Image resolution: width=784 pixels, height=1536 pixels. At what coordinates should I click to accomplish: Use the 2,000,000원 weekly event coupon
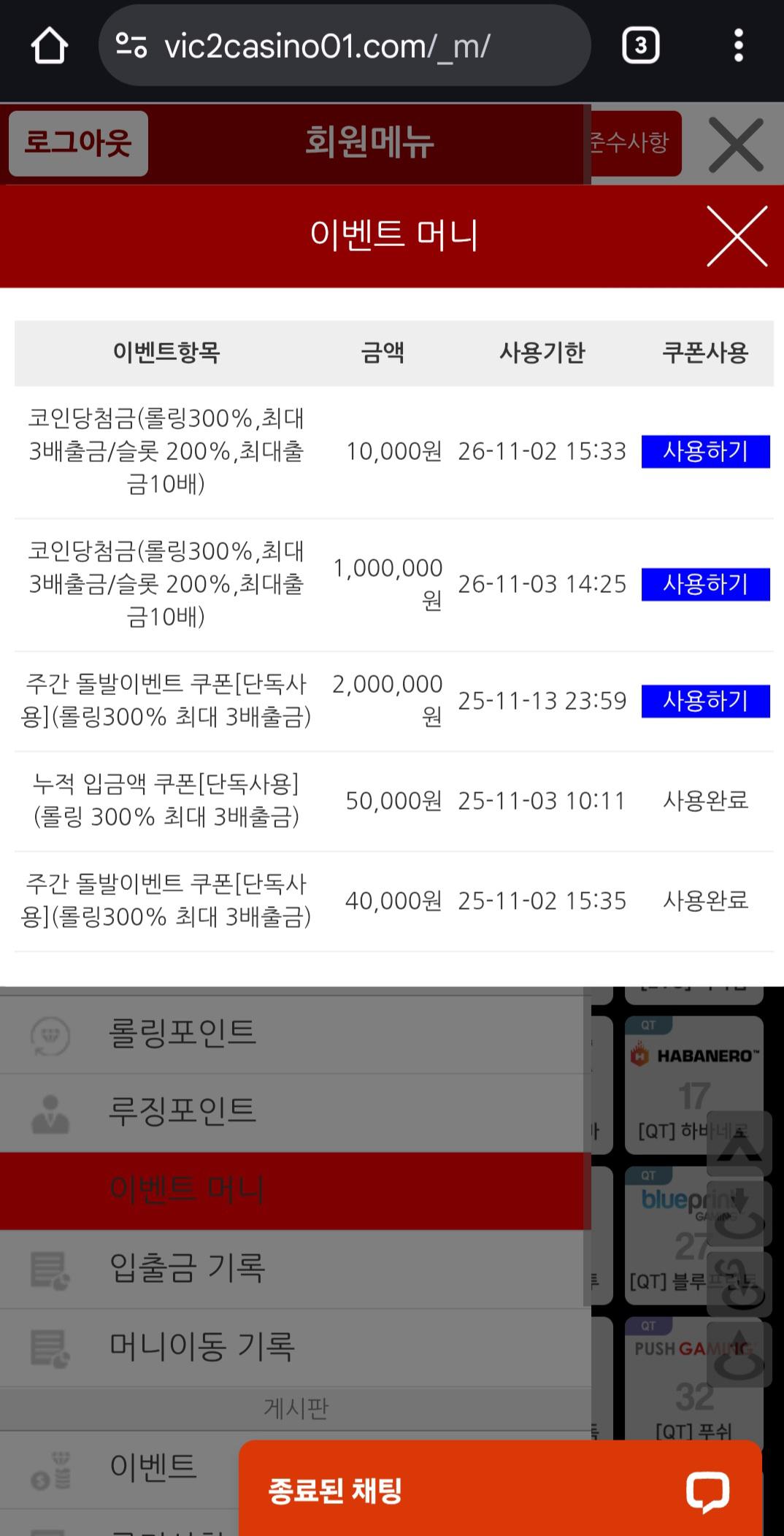click(x=705, y=701)
